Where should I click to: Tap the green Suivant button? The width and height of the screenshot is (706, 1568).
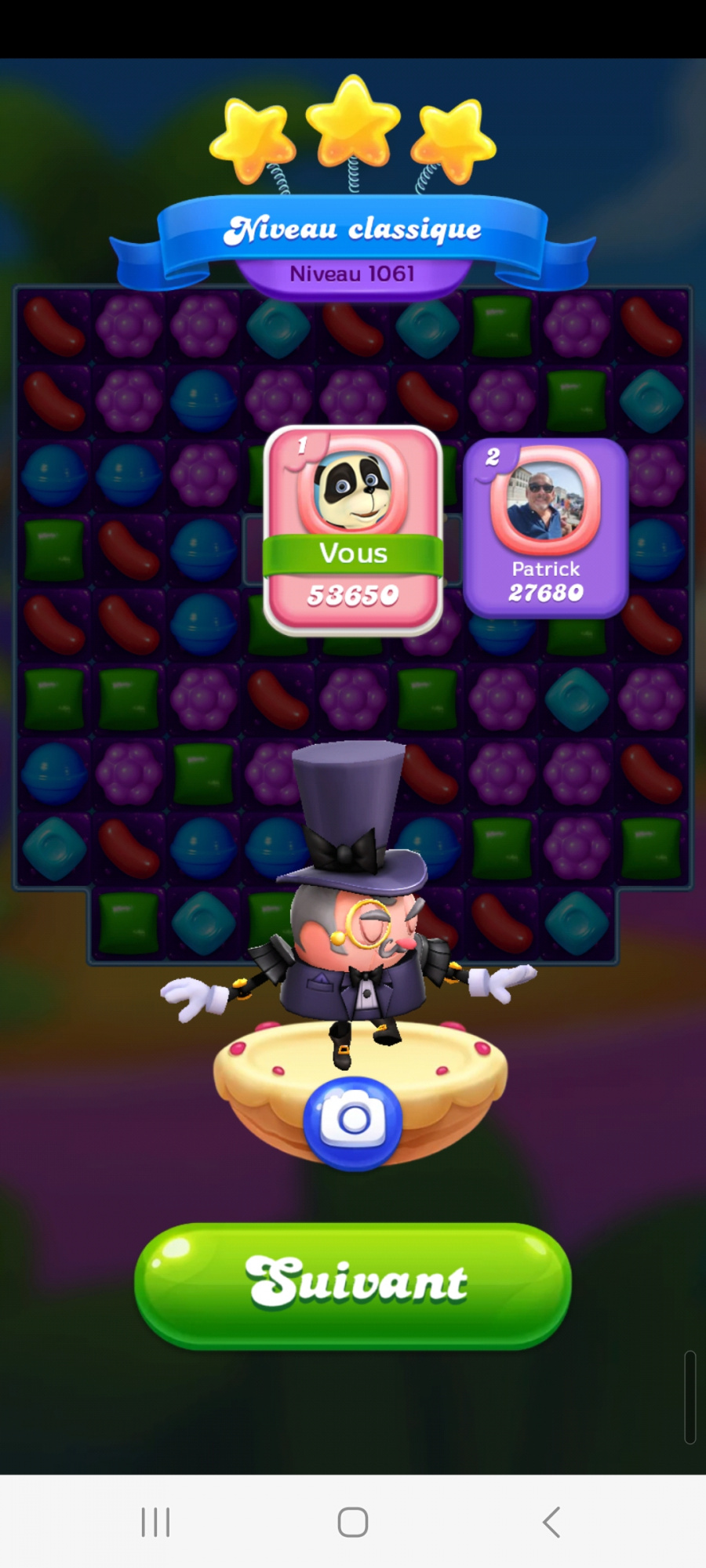coord(353,1284)
